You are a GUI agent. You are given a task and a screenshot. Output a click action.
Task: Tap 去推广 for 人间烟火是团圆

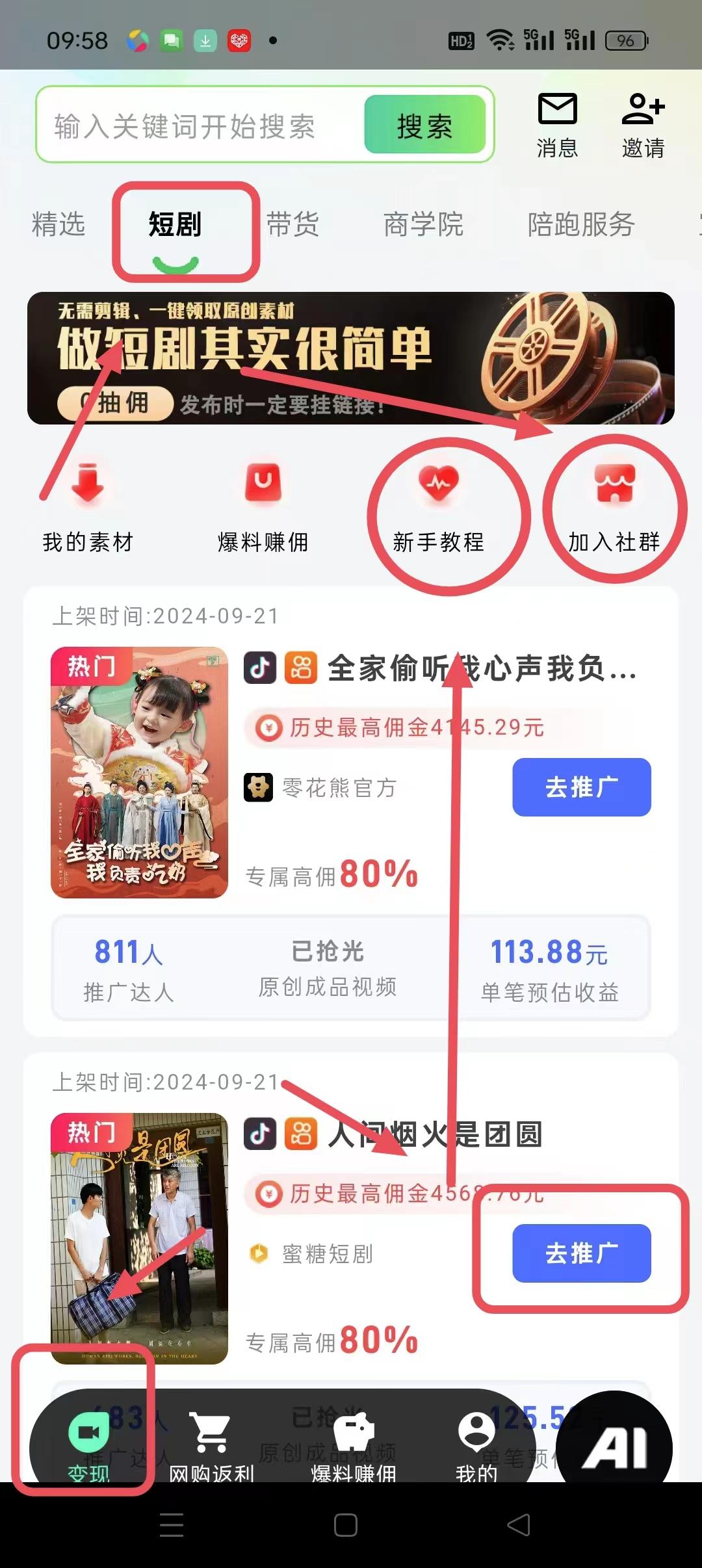pos(581,1253)
